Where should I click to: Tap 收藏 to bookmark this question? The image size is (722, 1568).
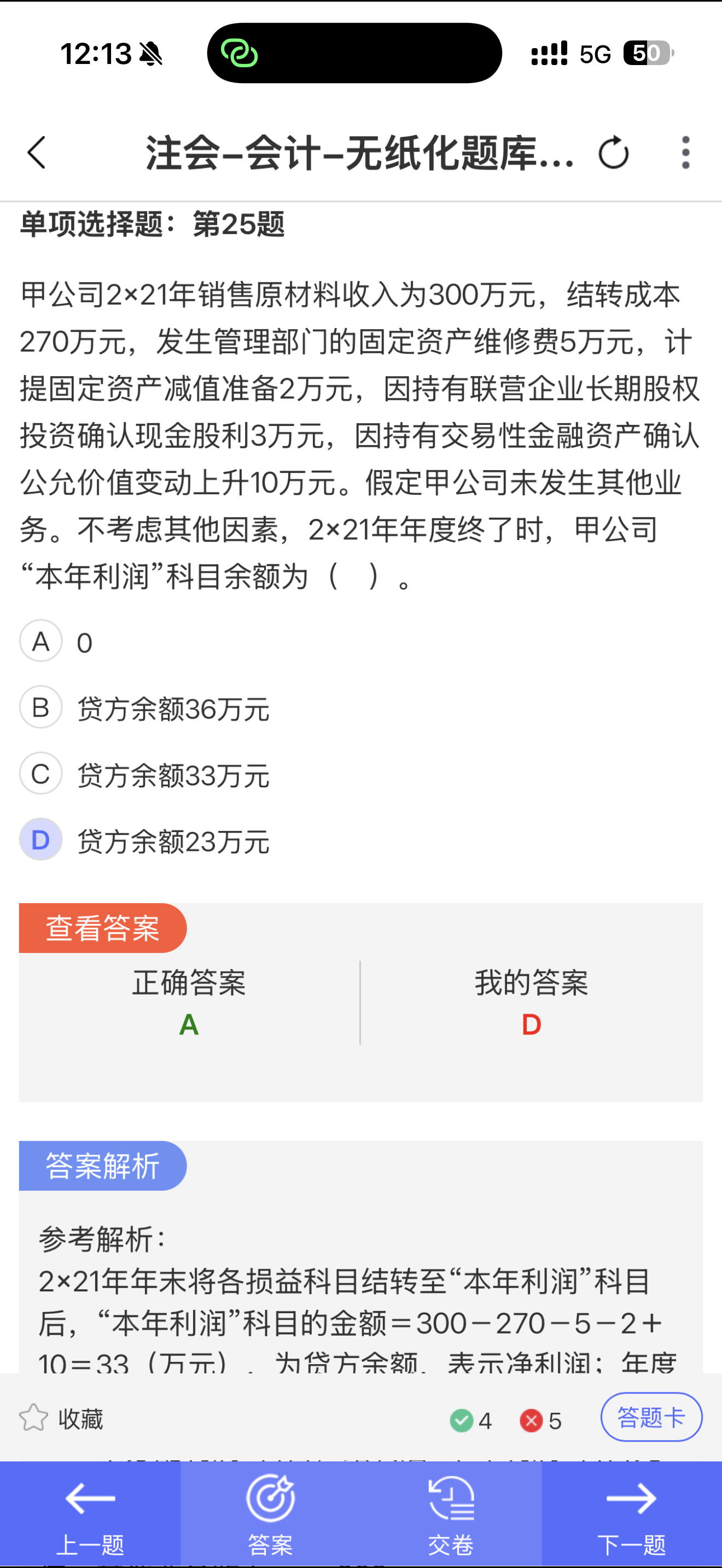pos(61,1419)
